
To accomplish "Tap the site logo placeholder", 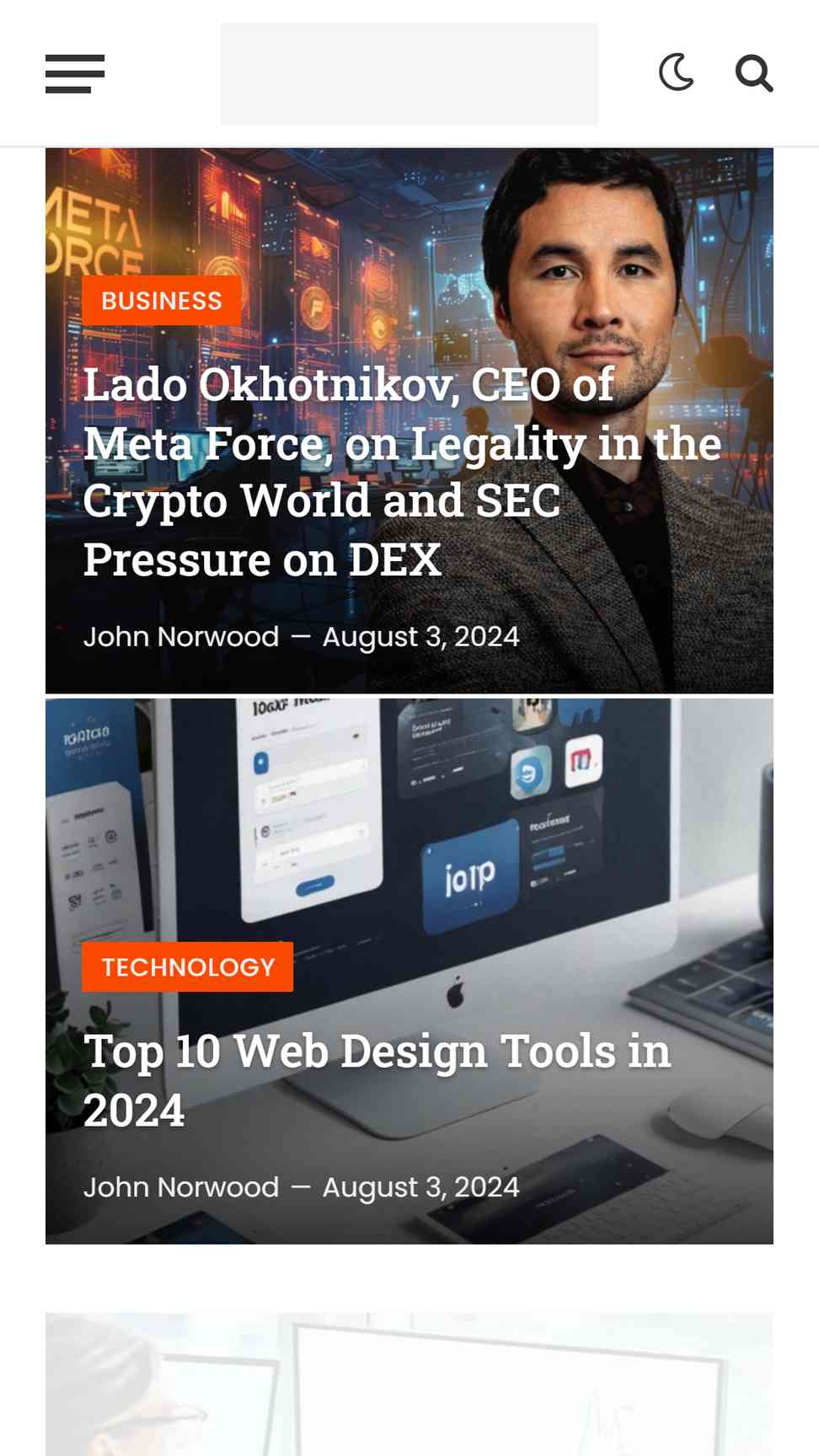I will [x=409, y=74].
